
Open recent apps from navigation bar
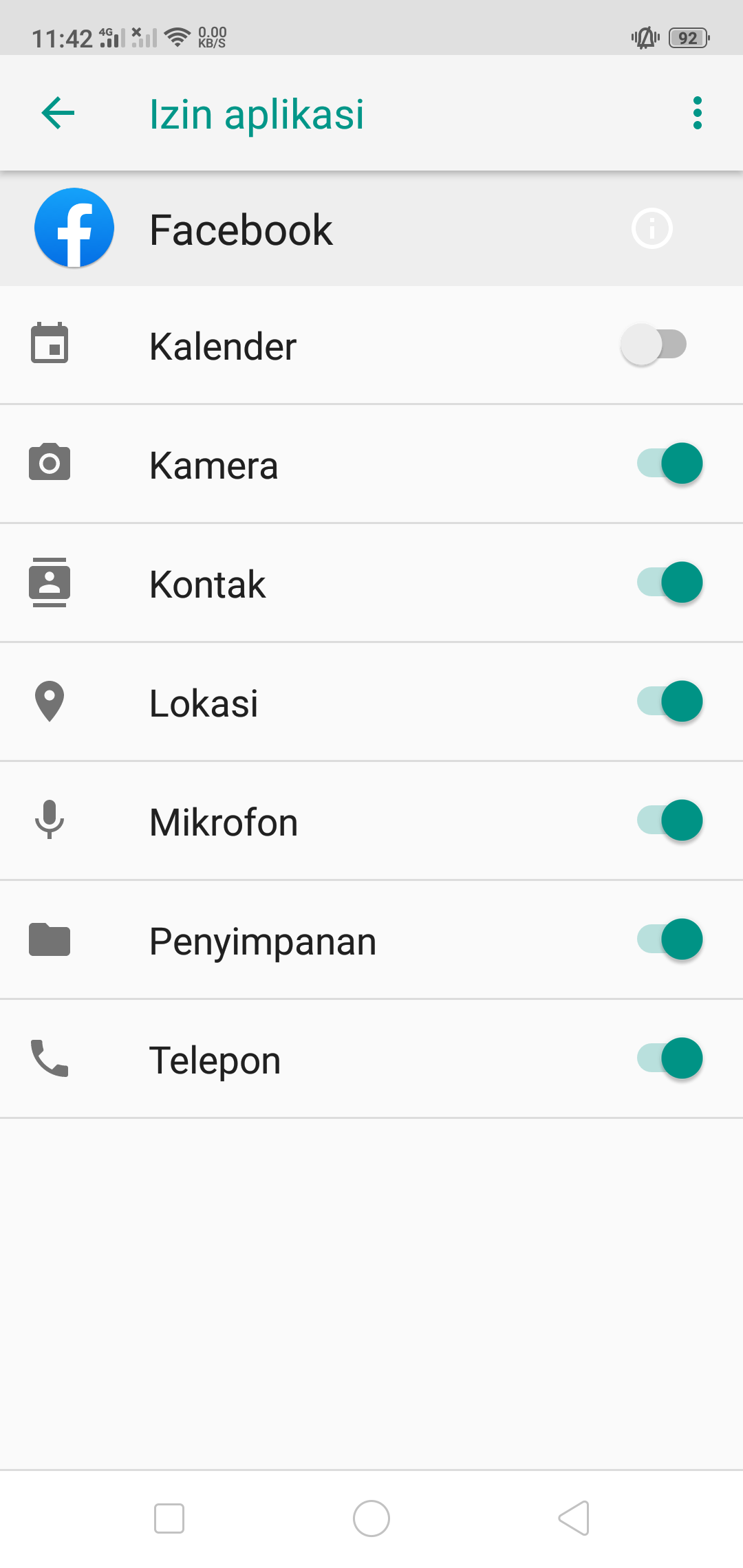click(169, 1518)
